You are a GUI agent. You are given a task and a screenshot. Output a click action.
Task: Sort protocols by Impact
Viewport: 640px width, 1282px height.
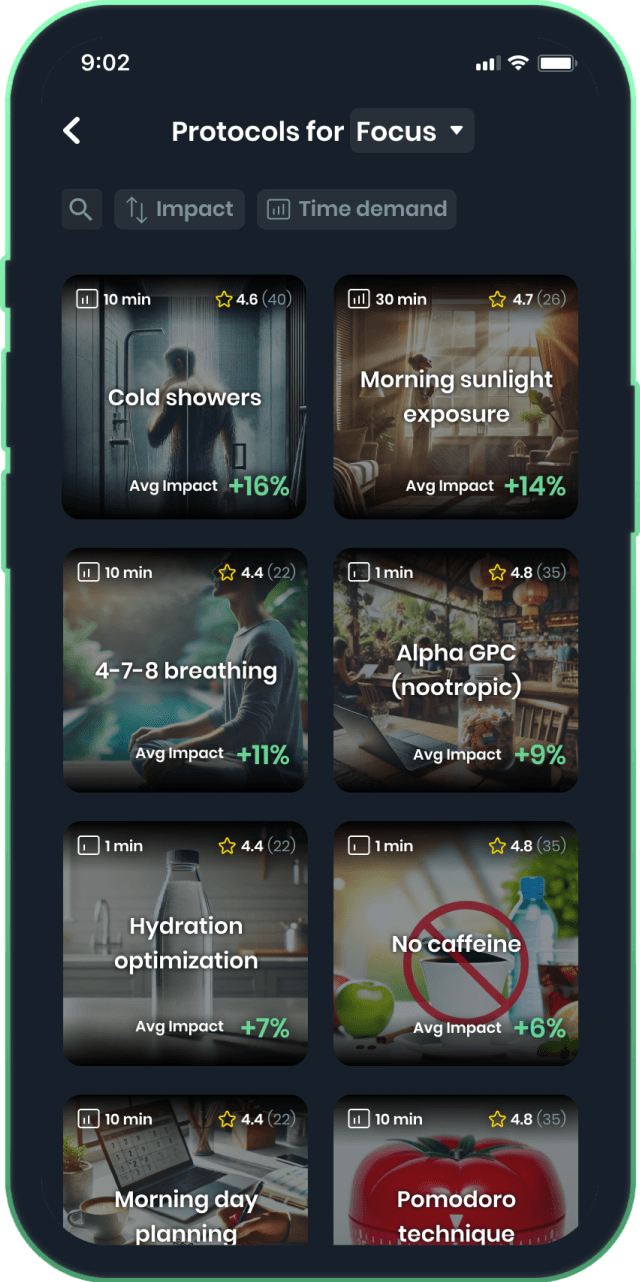(x=180, y=210)
